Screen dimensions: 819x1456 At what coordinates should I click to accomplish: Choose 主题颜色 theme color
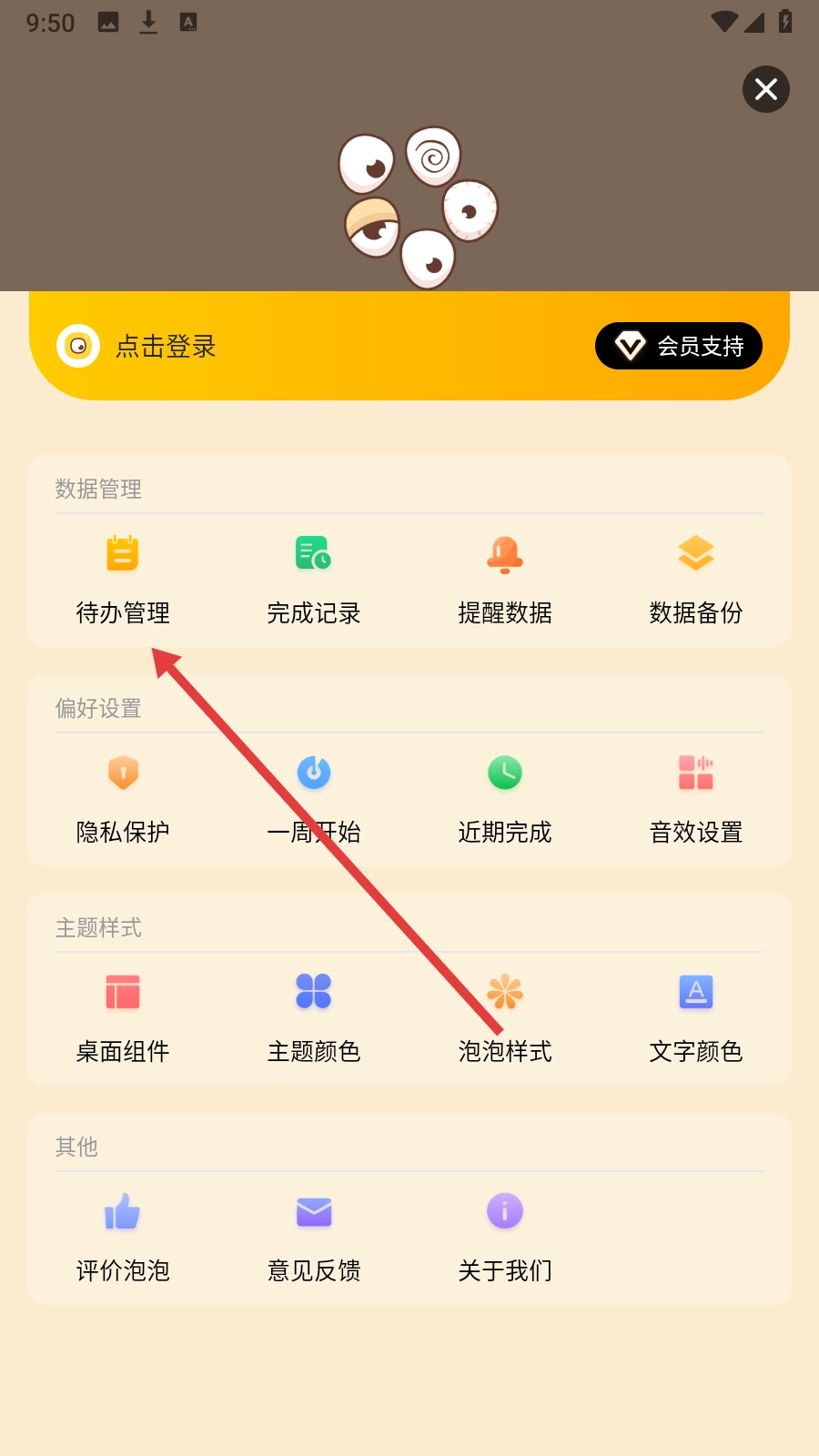(314, 1017)
